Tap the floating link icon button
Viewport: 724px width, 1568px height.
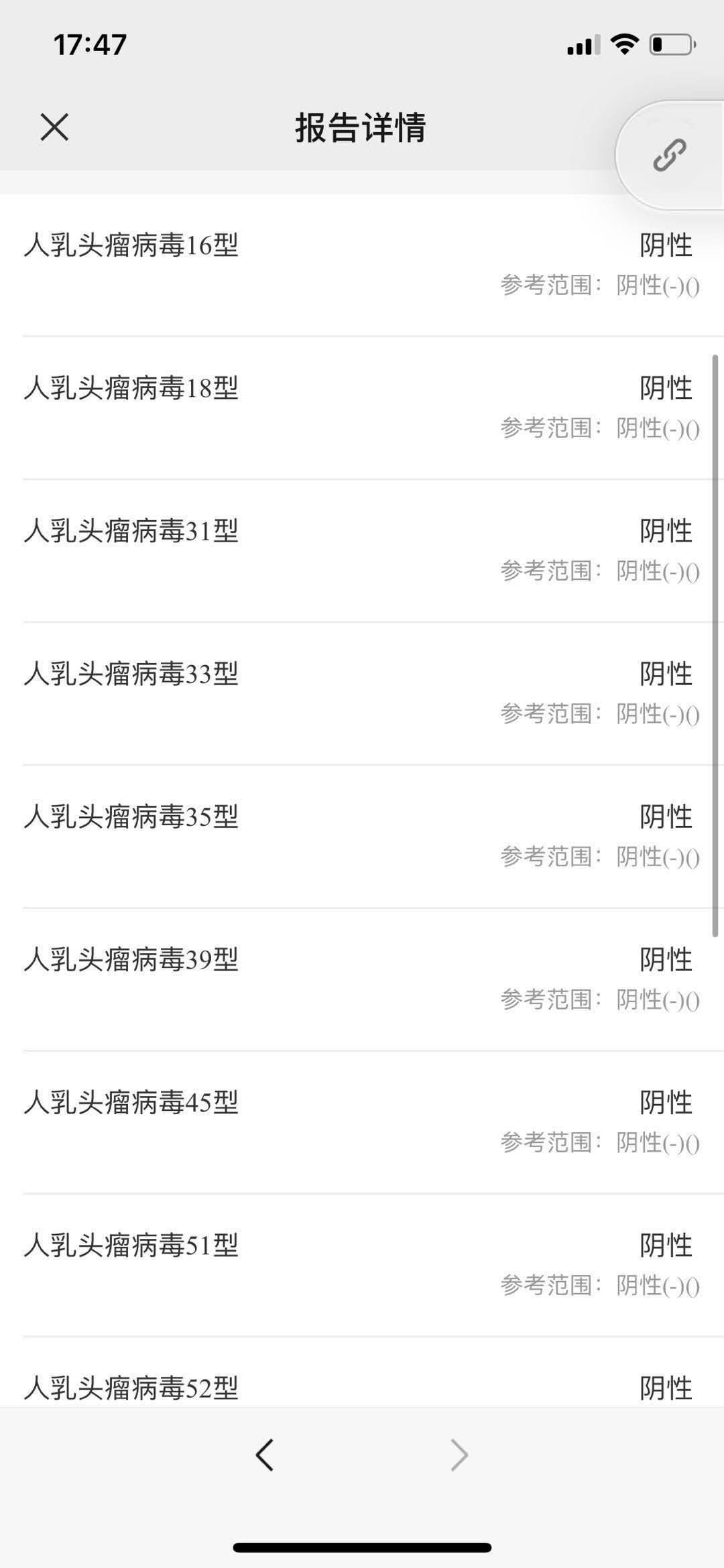tap(669, 155)
